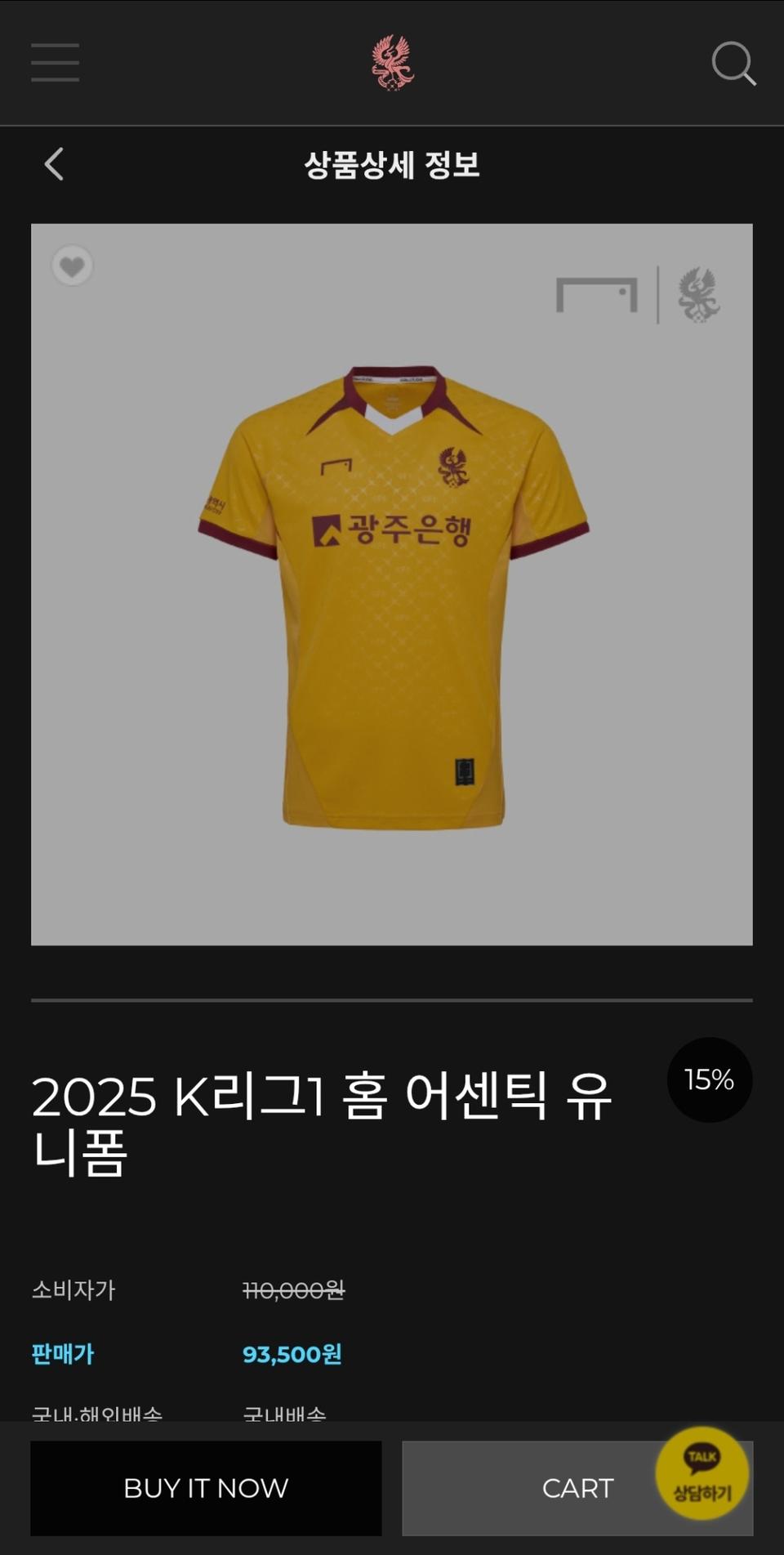
Task: Collapse the product page via back arrow
Action: [x=54, y=165]
